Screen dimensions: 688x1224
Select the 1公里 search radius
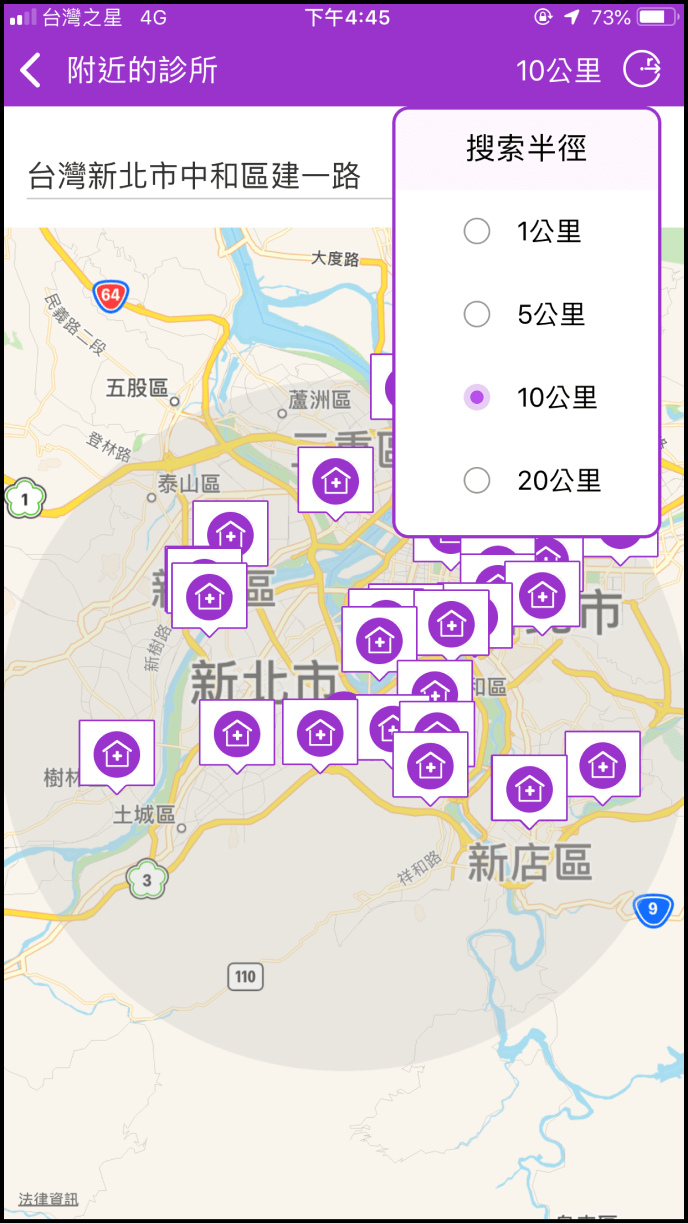526,231
